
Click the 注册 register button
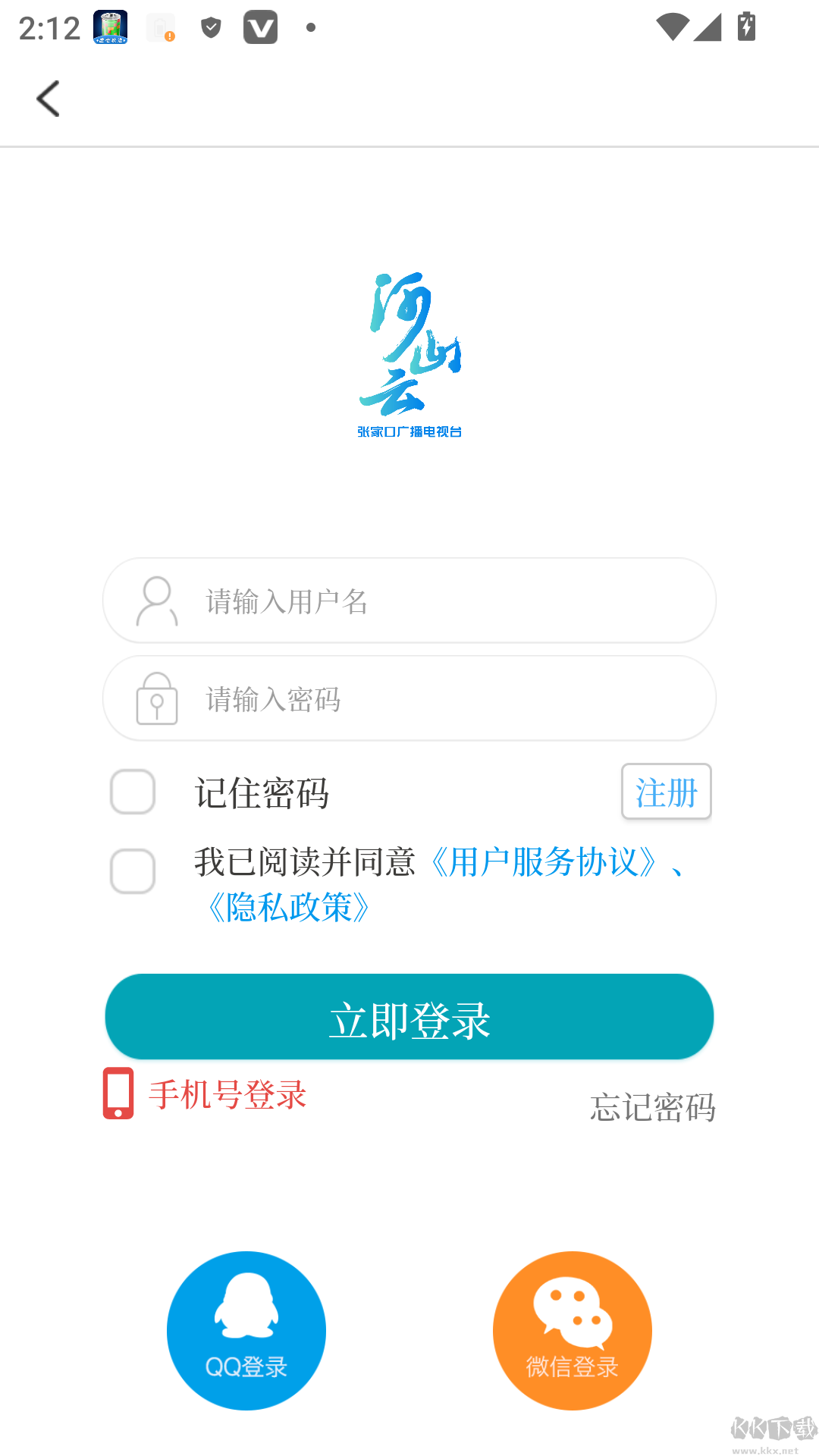pos(666,792)
